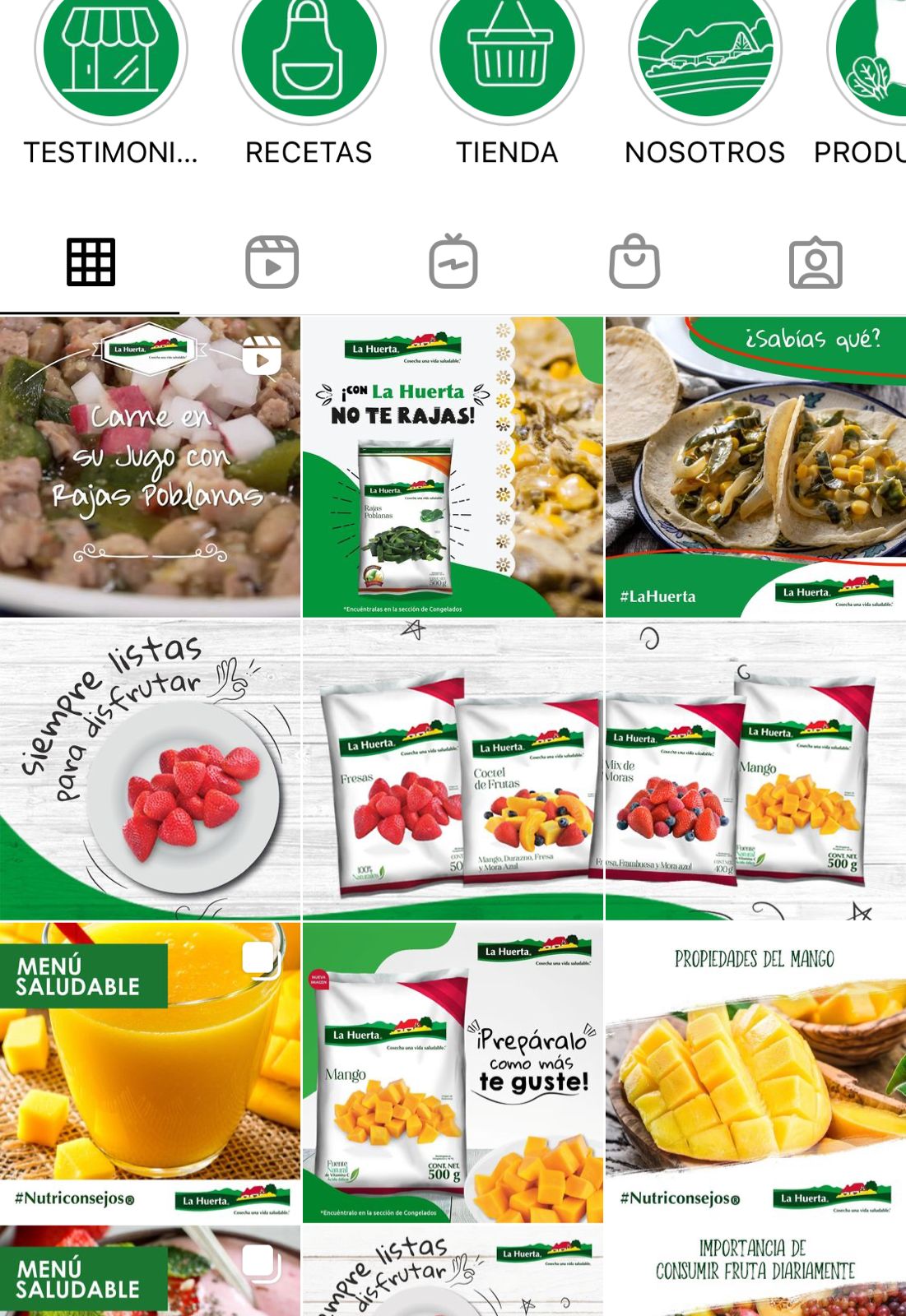The width and height of the screenshot is (906, 1316).
Task: Open the Mix de Moras and Mango post
Action: [755, 769]
